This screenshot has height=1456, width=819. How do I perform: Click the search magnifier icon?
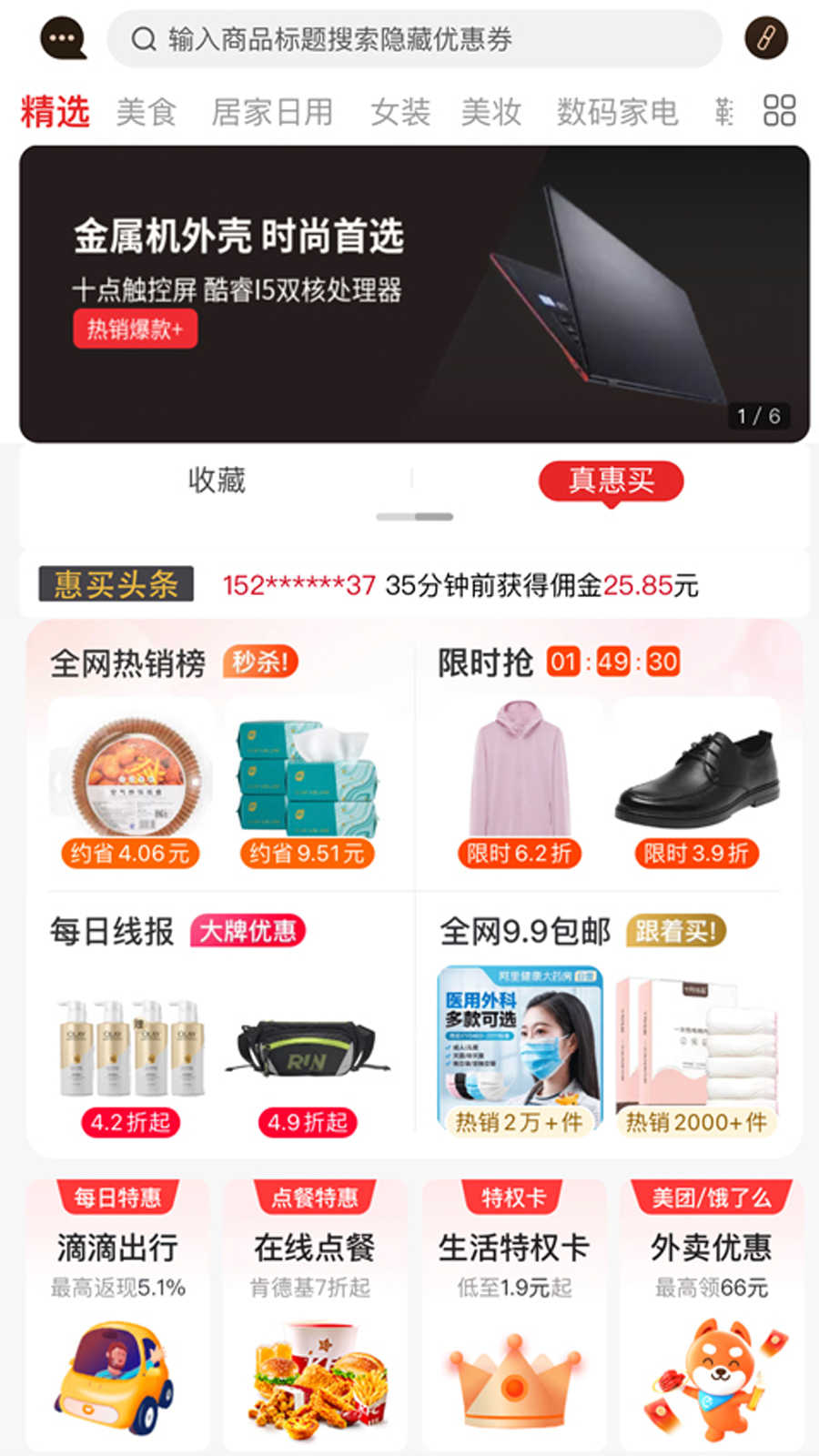click(143, 38)
